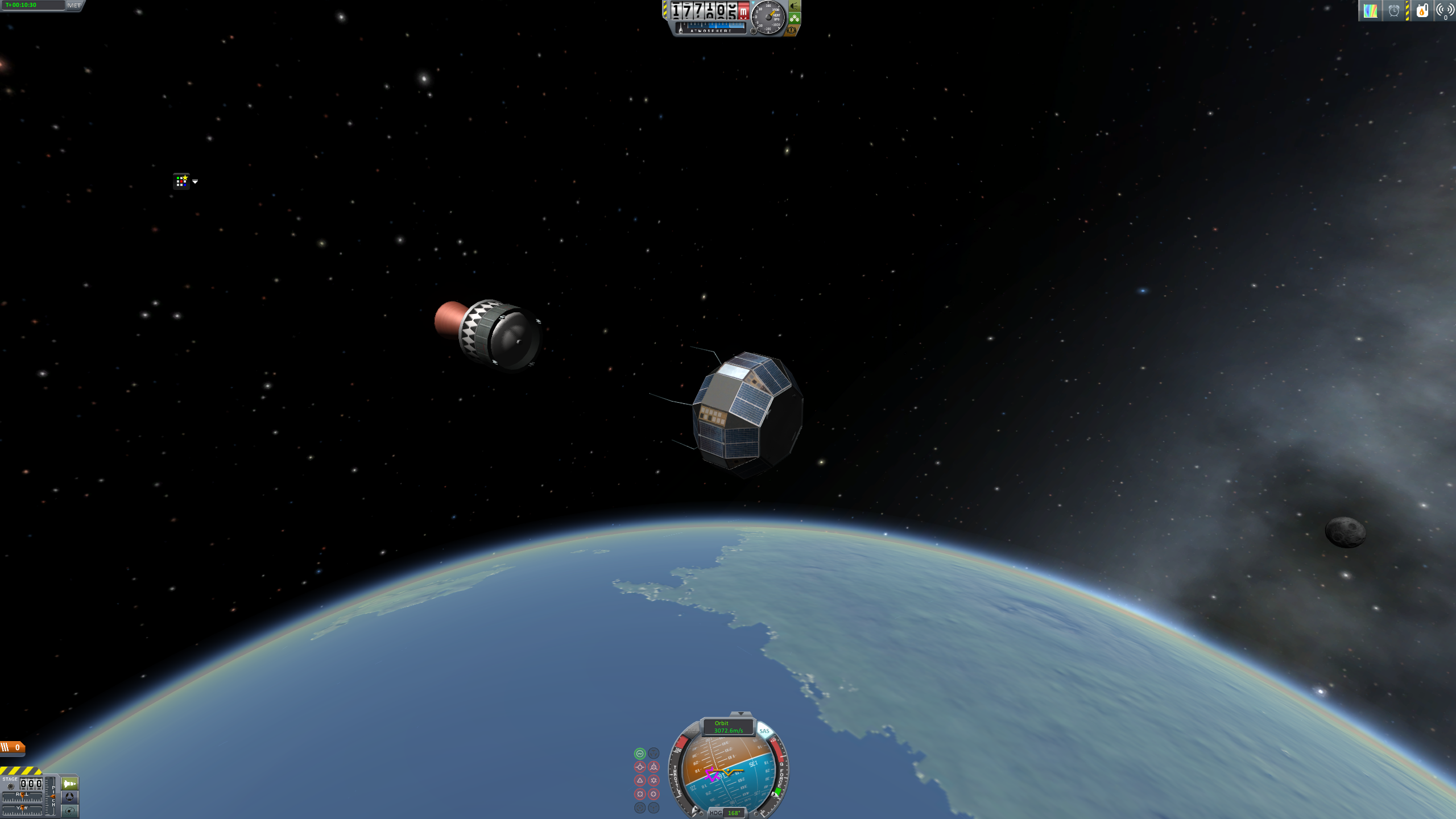This screenshot has height=819, width=1456.
Task: Set SAS to hold radial out
Action: tap(653, 795)
